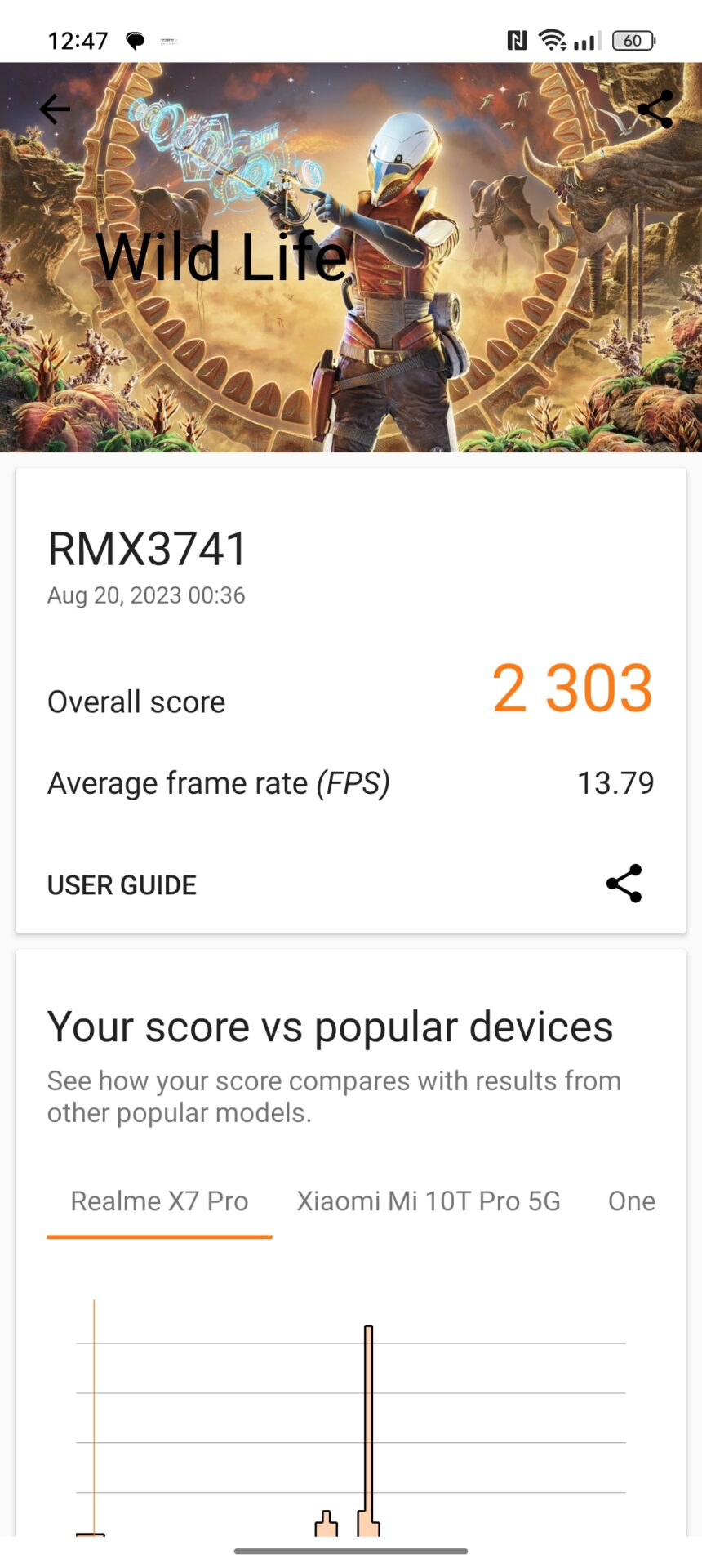The width and height of the screenshot is (702, 1568).
Task: Go back using the arrow icon
Action: [x=55, y=109]
